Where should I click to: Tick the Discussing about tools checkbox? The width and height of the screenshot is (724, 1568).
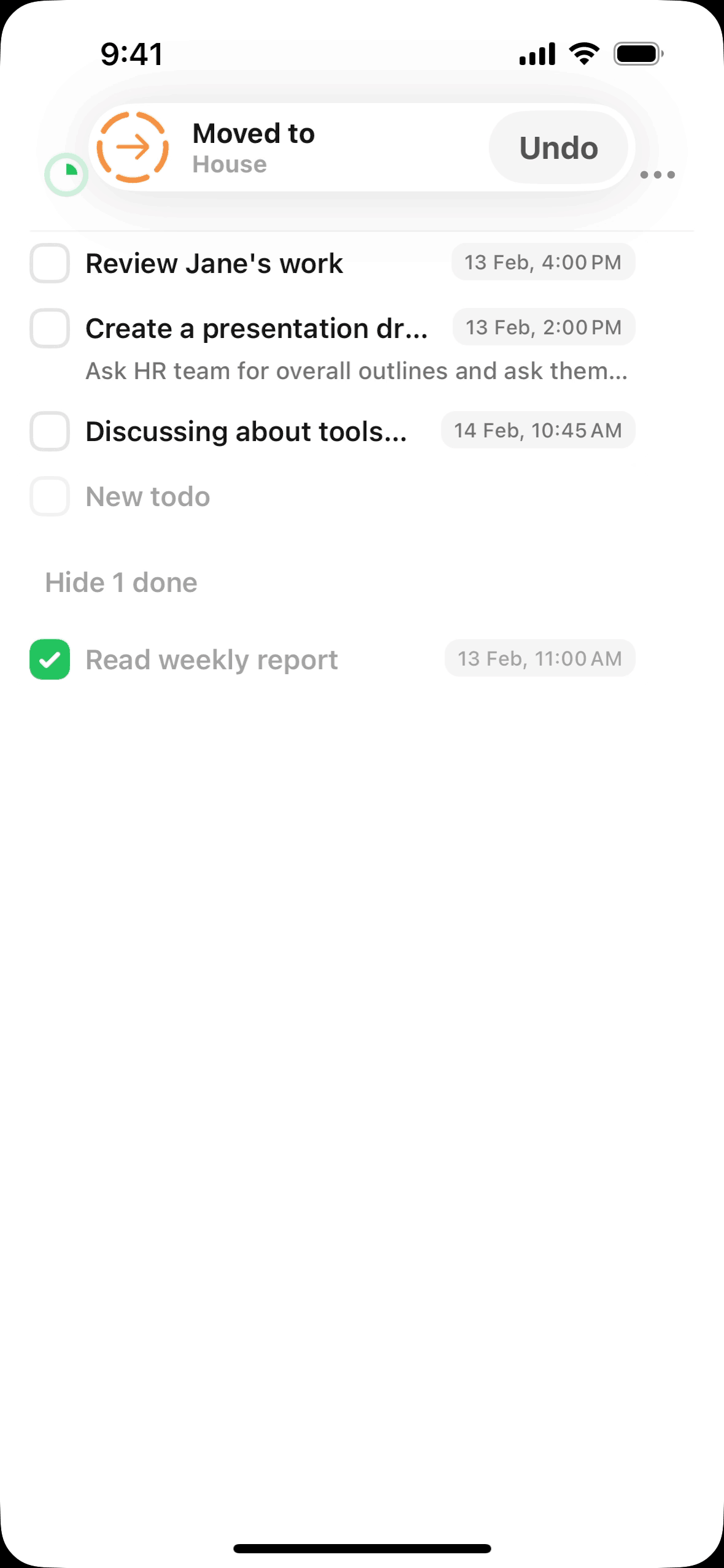(50, 431)
